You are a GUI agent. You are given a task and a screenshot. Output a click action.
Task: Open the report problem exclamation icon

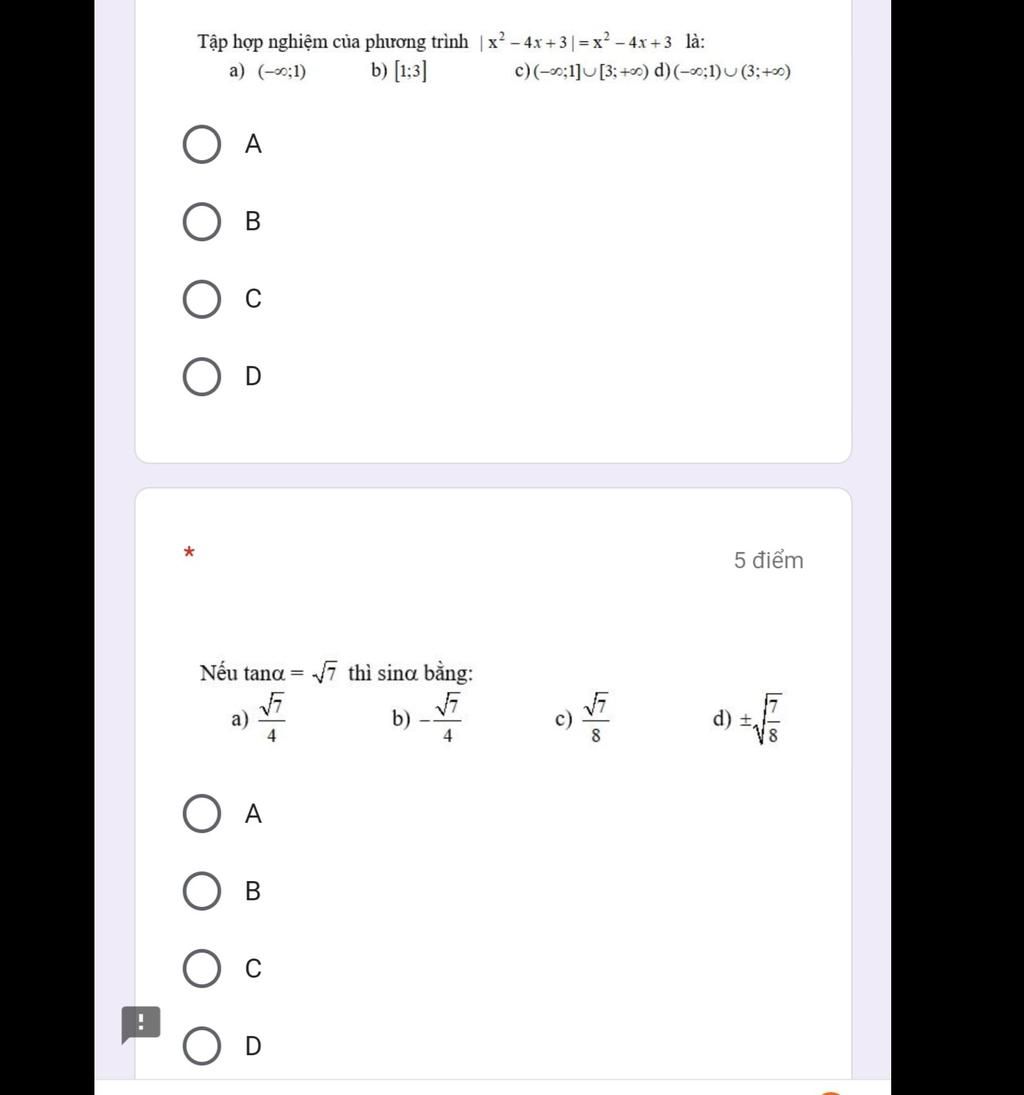(140, 1024)
